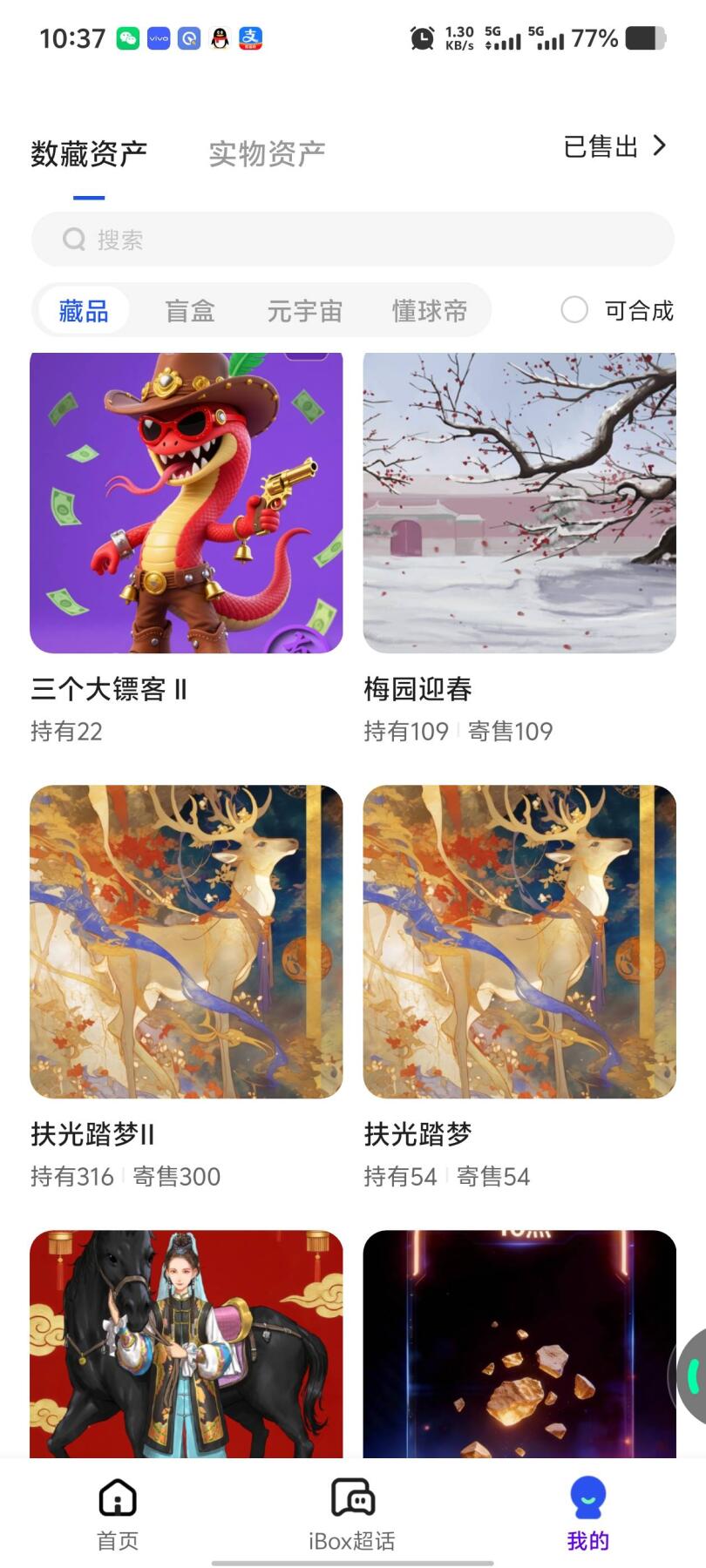Screen dimensions: 706x1568
Task: Tap the QQ icon in status bar
Action: tap(219, 37)
